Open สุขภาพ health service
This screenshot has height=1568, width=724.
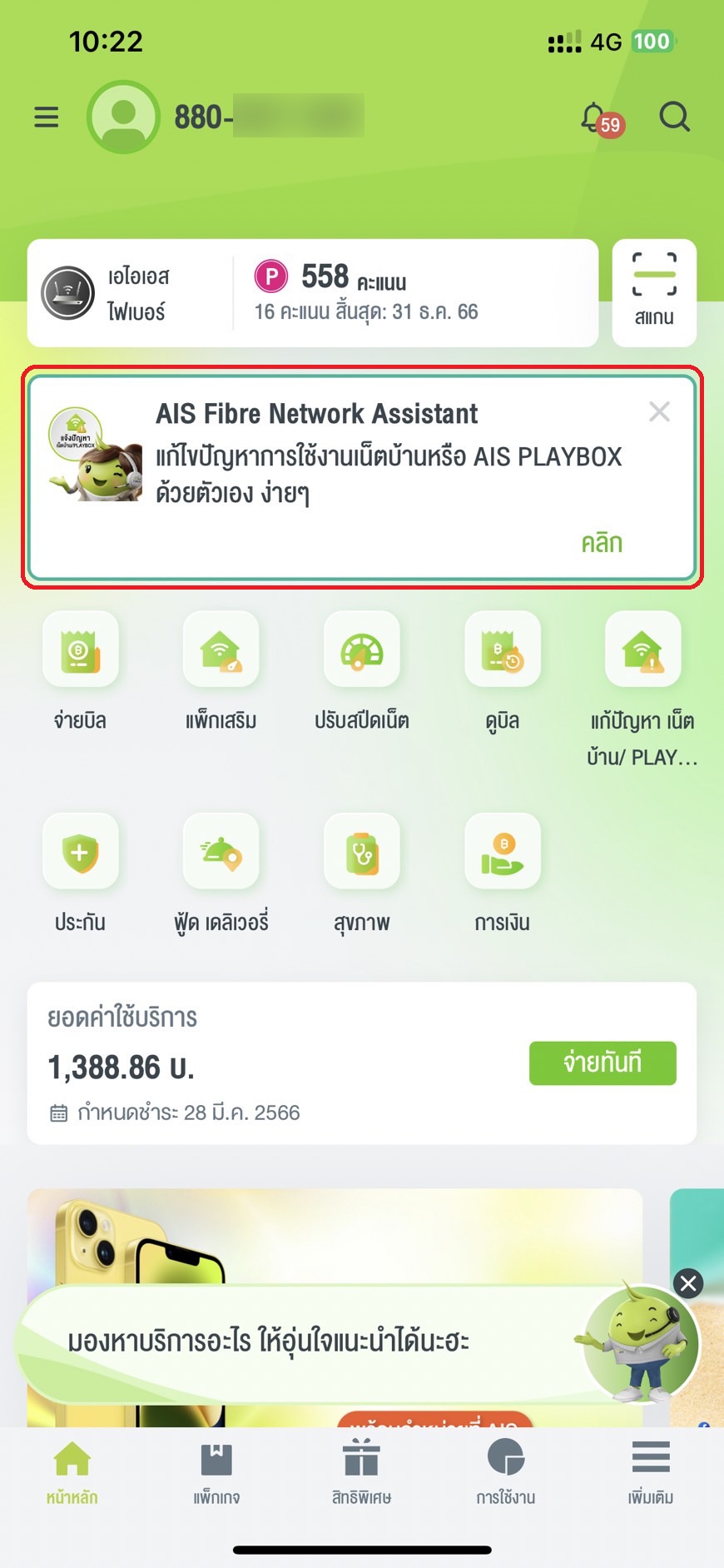(x=361, y=852)
